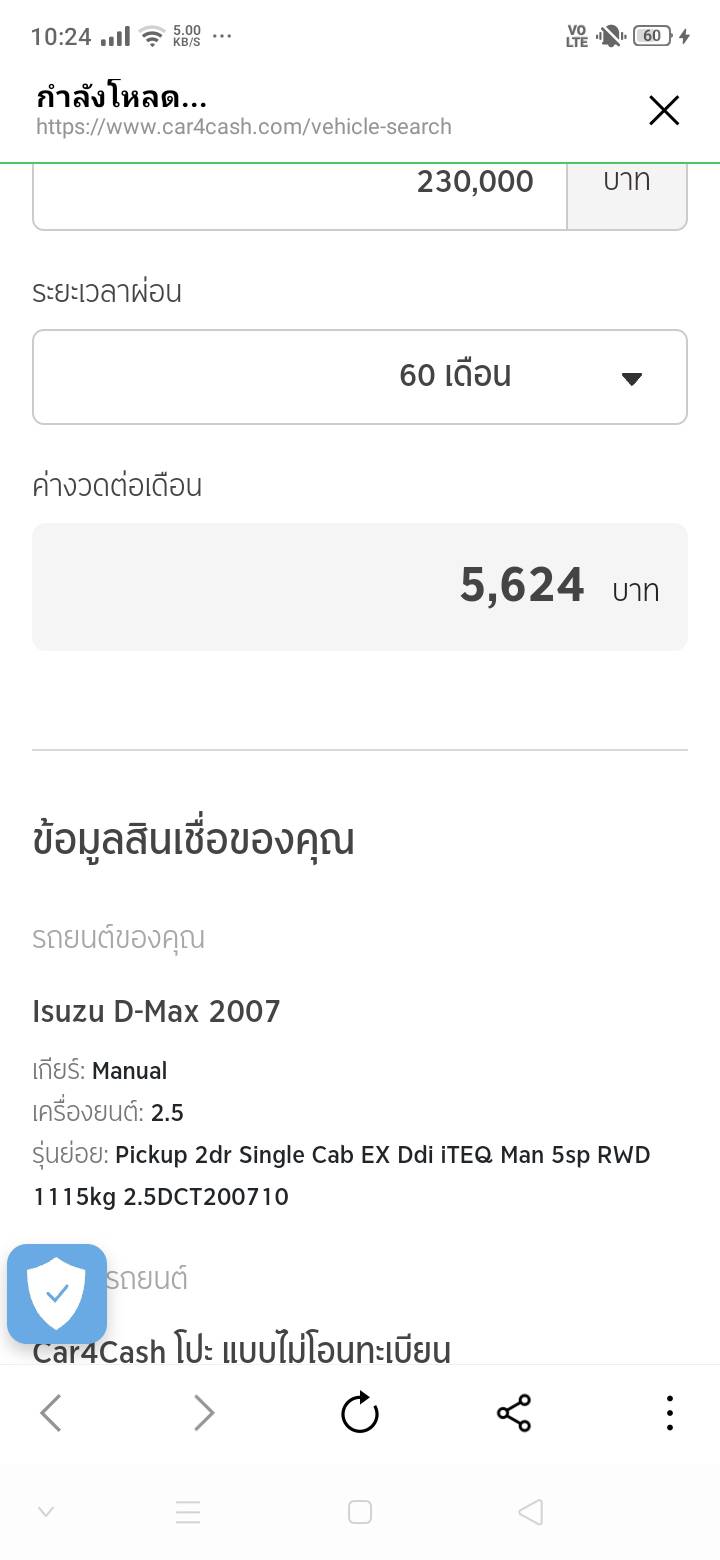Expand the 60 เดือน installment period dropdown
Image resolution: width=720 pixels, height=1560 pixels.
click(x=360, y=377)
